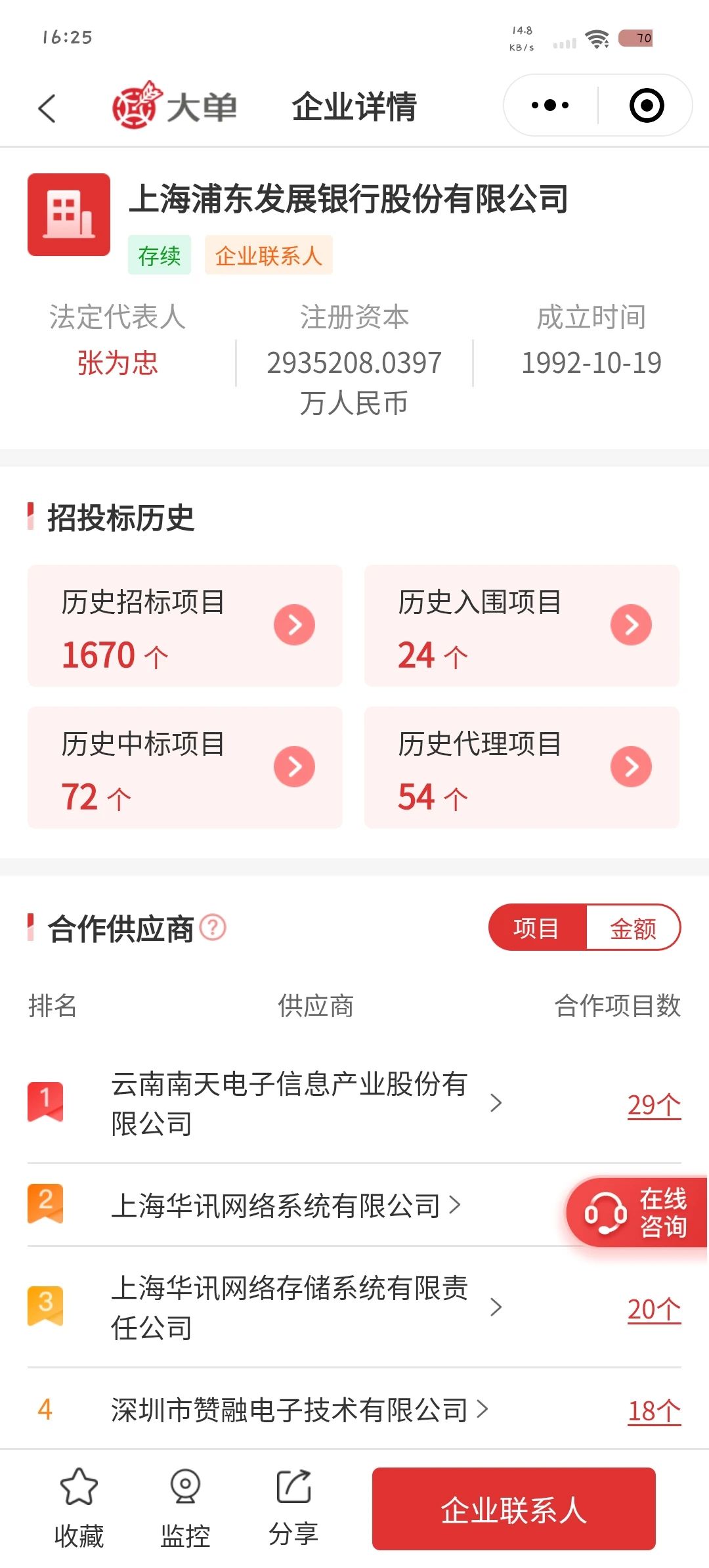Image resolution: width=709 pixels, height=1568 pixels.
Task: Open 历史代理项目 card with 54 items
Action: pyautogui.click(x=521, y=768)
